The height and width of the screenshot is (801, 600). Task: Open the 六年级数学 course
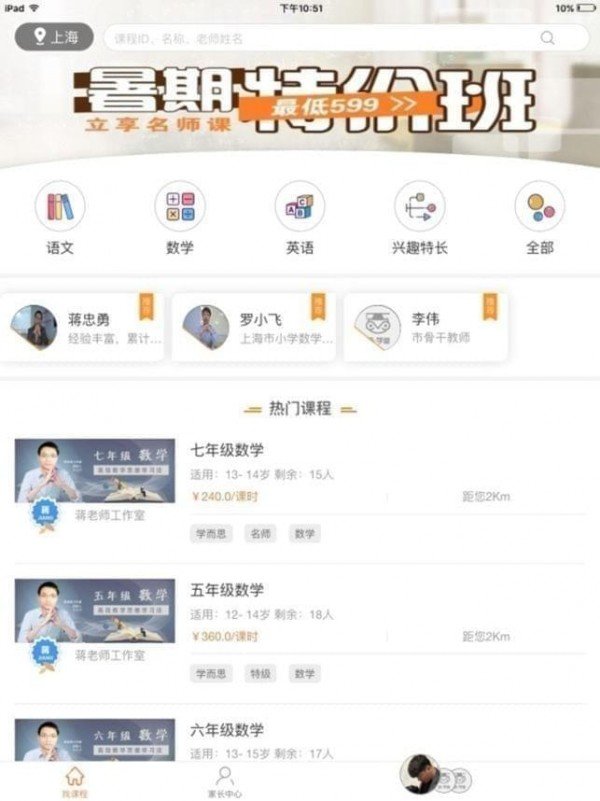coord(227,730)
